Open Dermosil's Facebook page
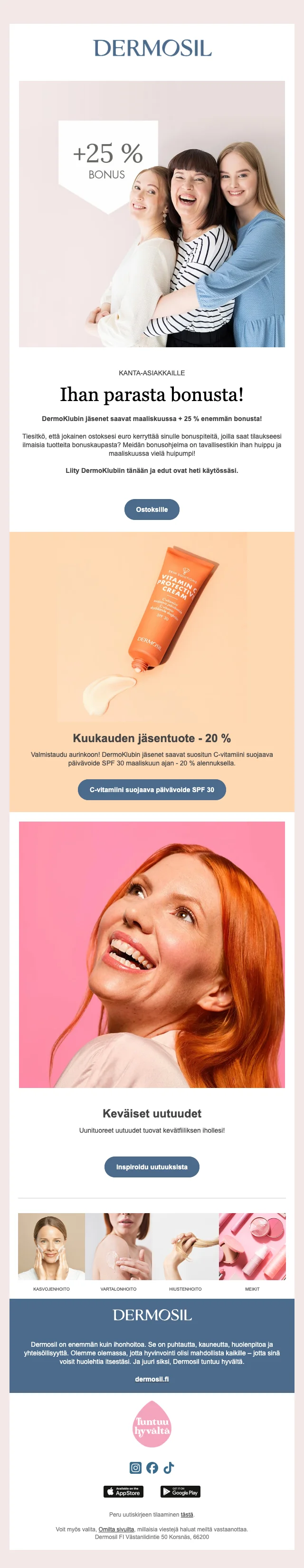The width and height of the screenshot is (304, 1568). tap(152, 1468)
